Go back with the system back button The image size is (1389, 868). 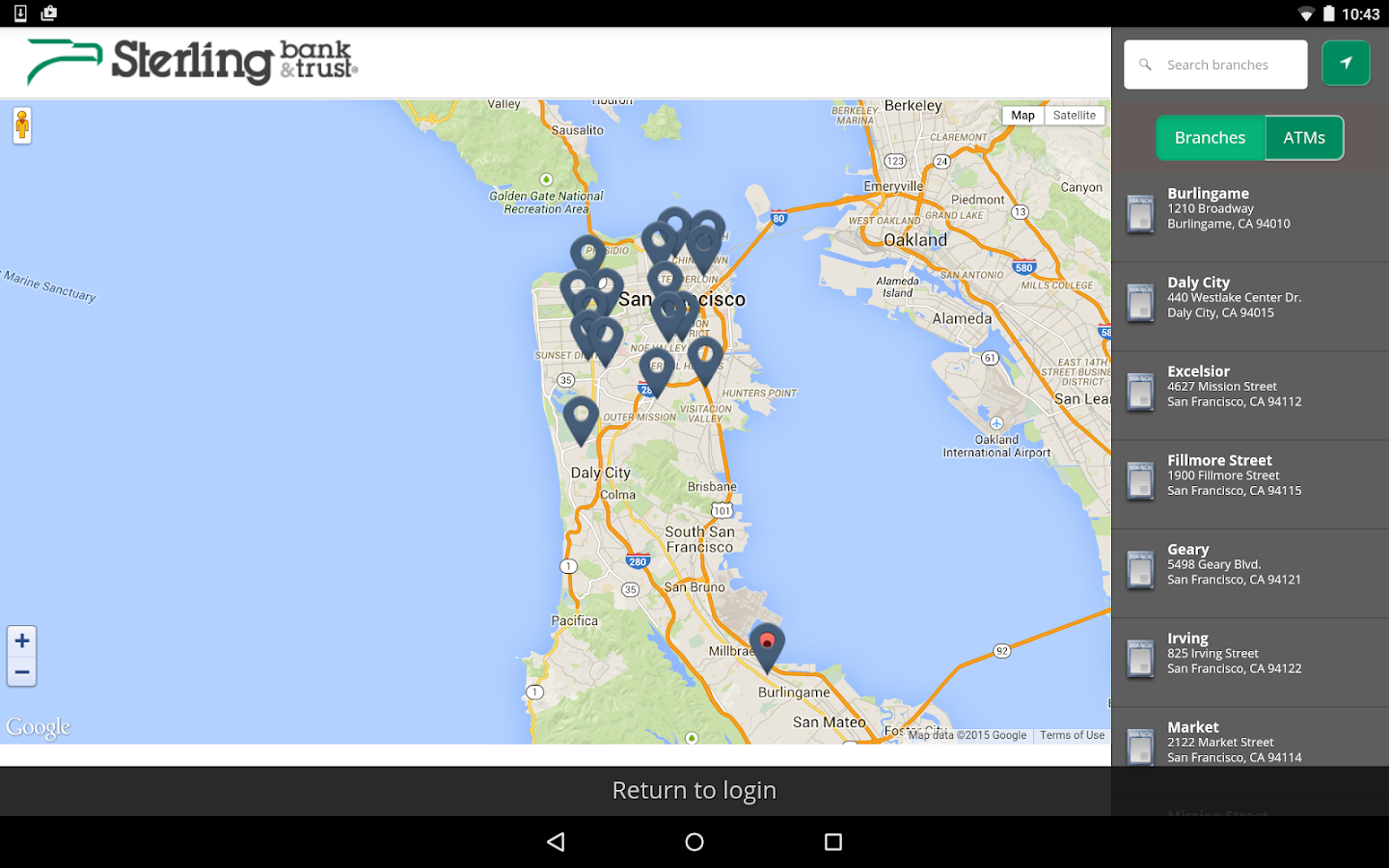click(x=556, y=842)
